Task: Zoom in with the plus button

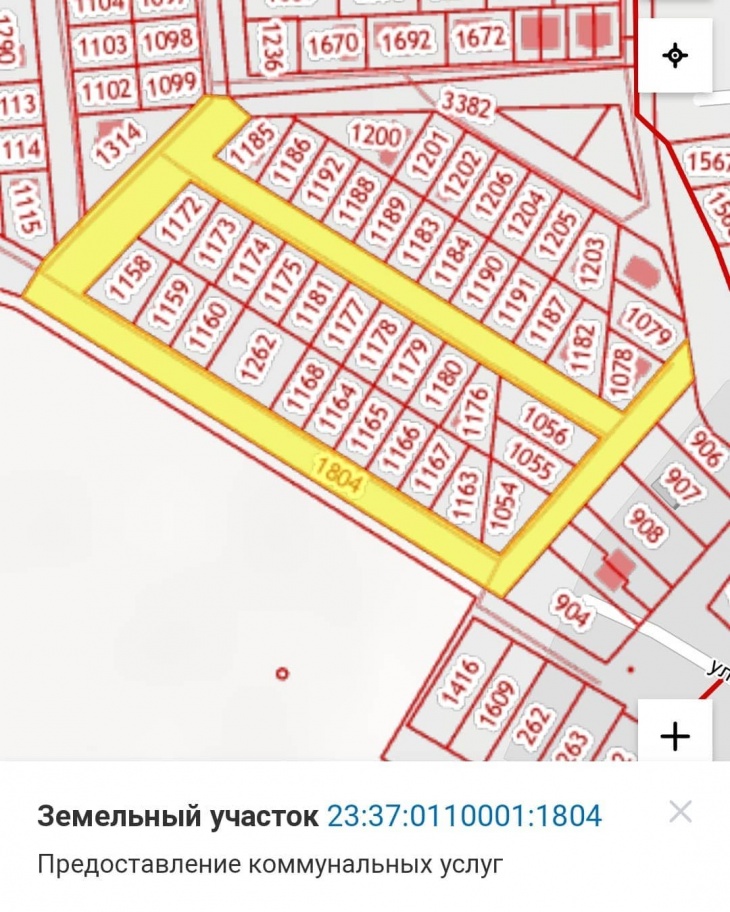Action: [x=676, y=737]
